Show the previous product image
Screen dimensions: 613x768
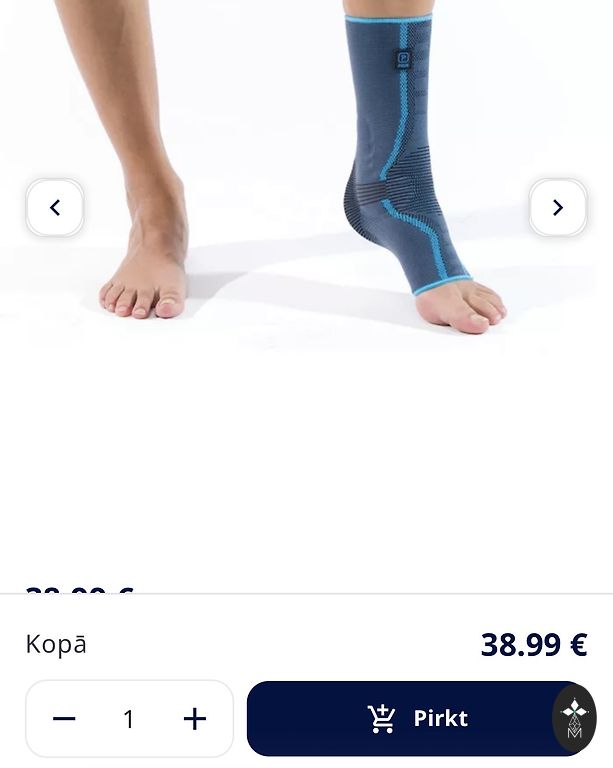pos(55,208)
